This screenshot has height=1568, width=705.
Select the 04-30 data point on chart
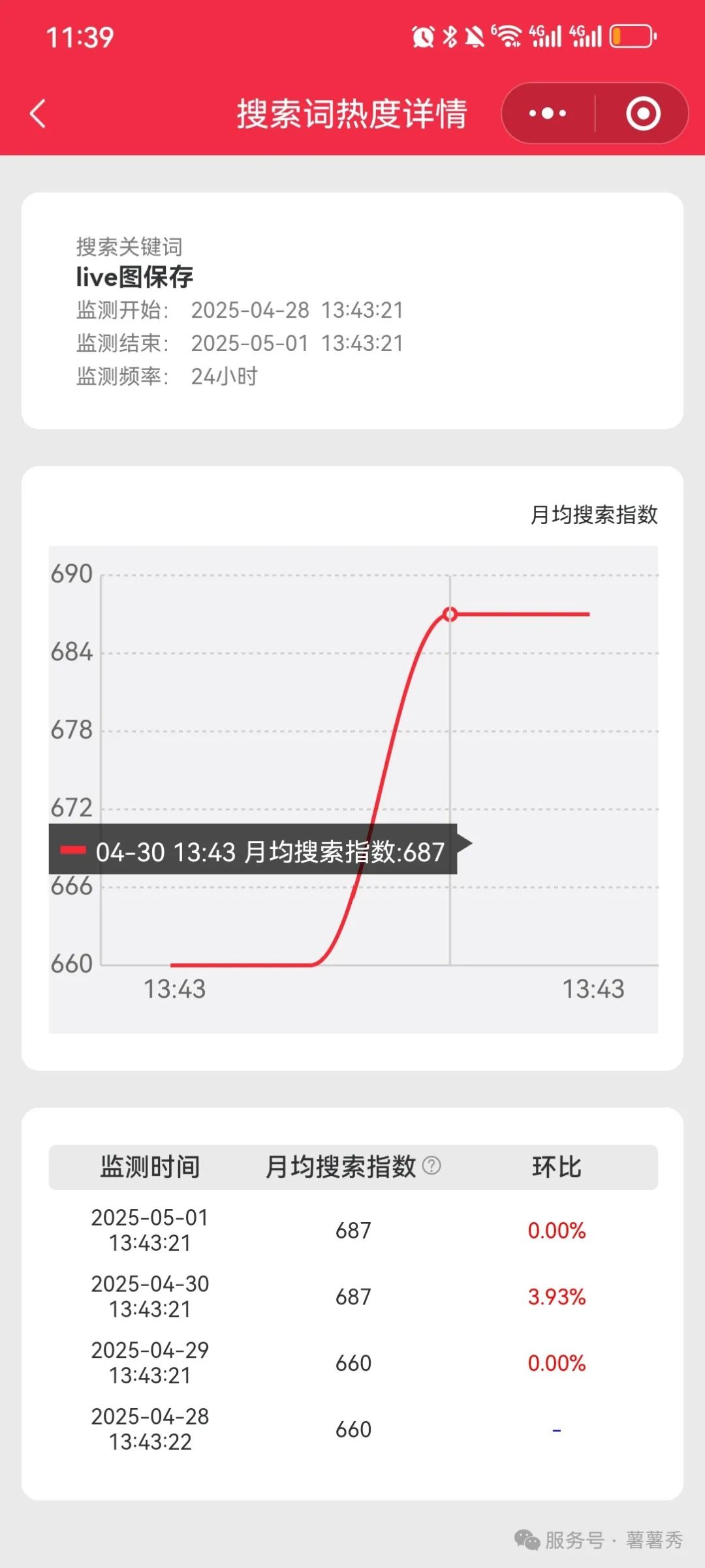click(x=450, y=614)
